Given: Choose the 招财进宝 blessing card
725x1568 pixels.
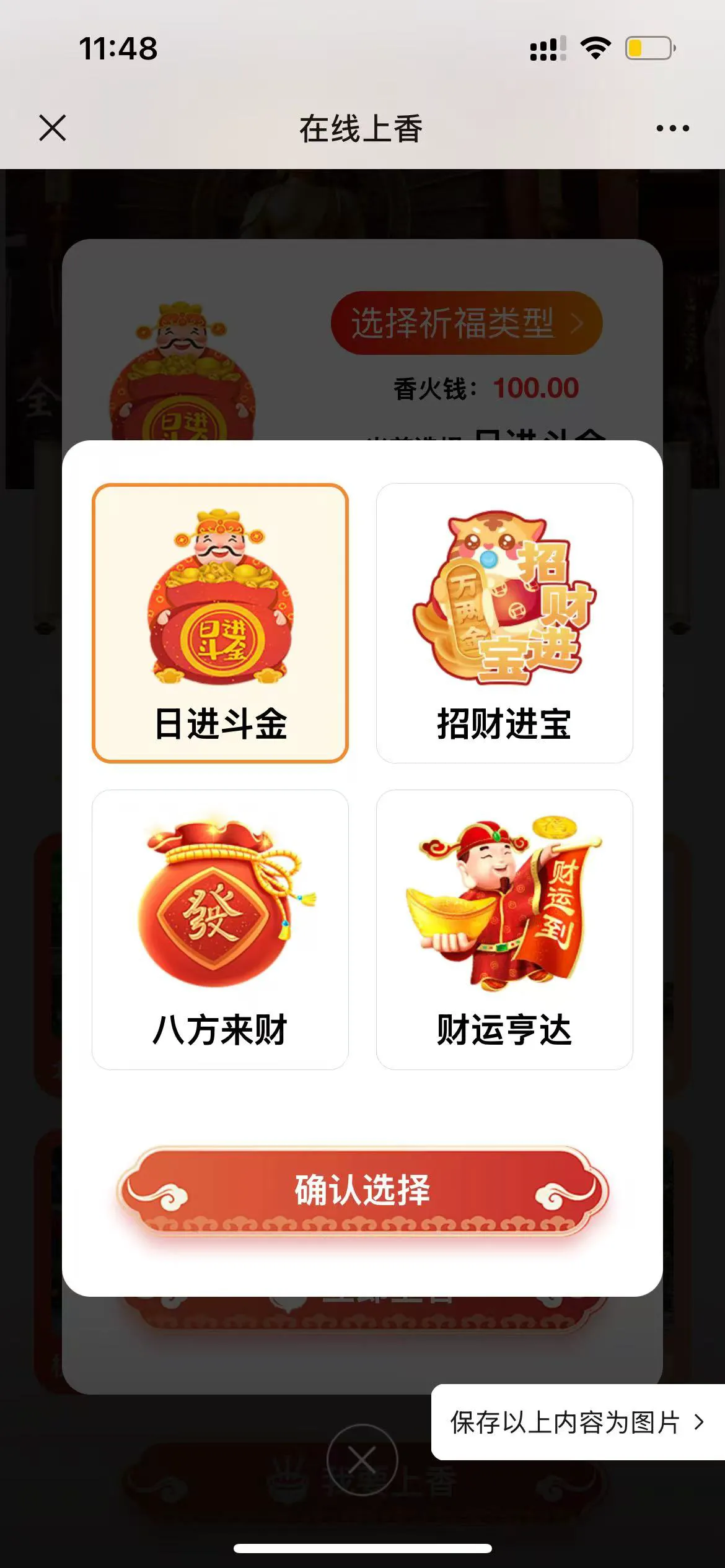Looking at the screenshot, I should (504, 623).
